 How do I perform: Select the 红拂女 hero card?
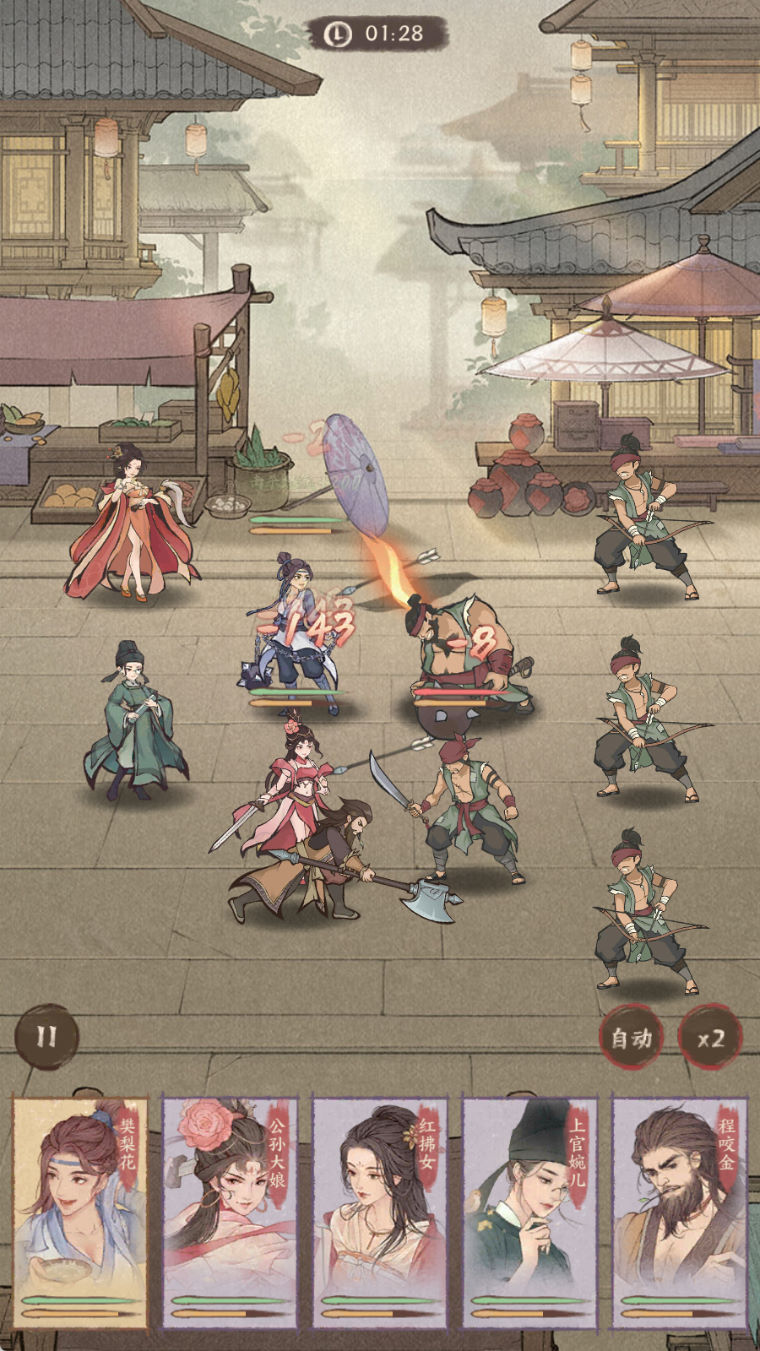(380, 1210)
